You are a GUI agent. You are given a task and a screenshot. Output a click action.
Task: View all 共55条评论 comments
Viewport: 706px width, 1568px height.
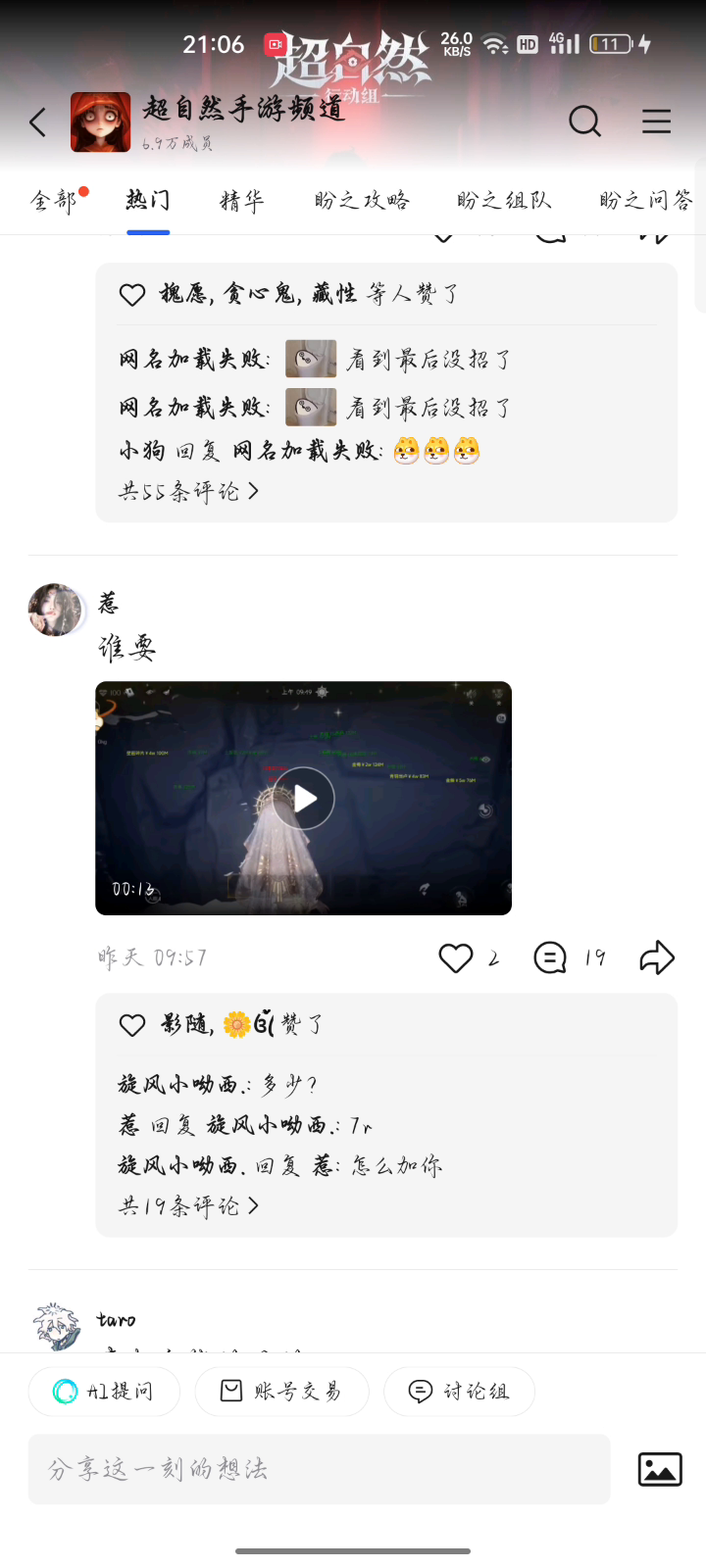[x=188, y=491]
